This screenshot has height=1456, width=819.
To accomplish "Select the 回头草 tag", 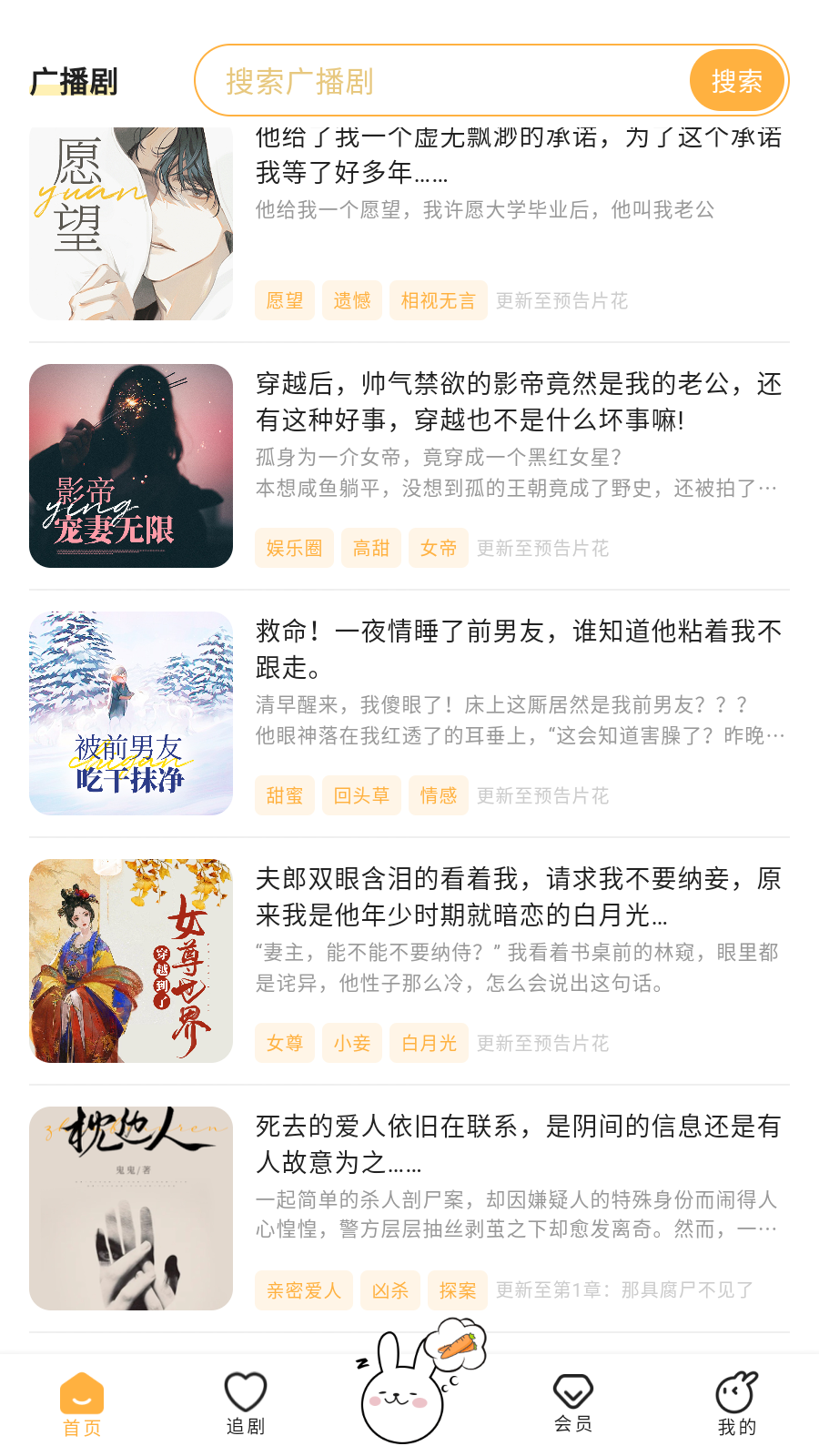I will pyautogui.click(x=361, y=795).
